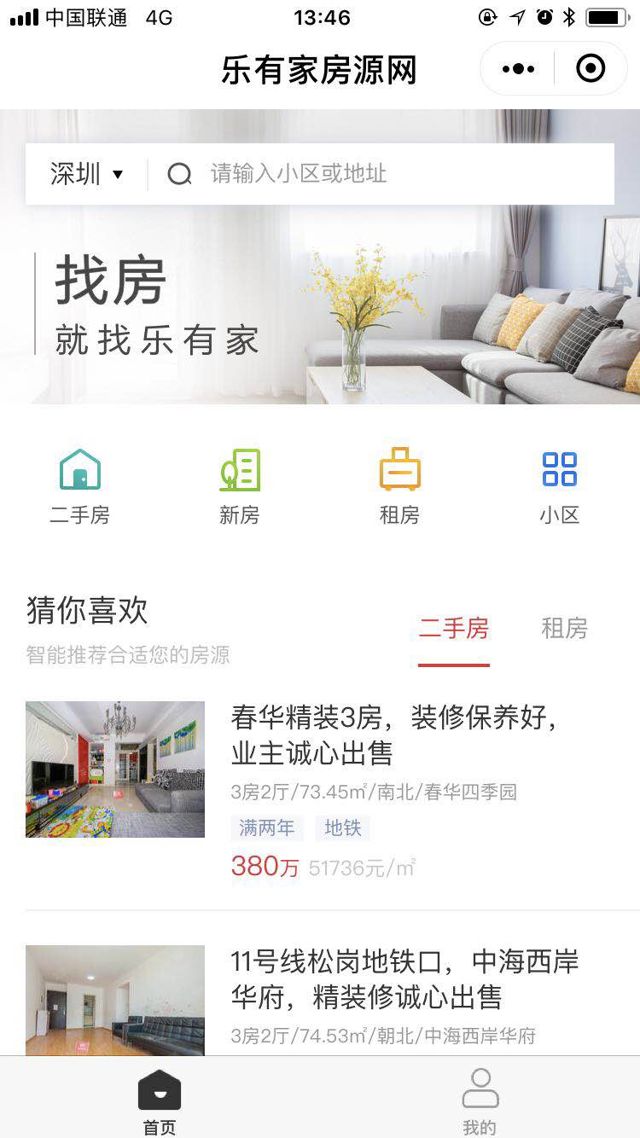
Task: Switch to the 我的 tab
Action: point(480,1100)
